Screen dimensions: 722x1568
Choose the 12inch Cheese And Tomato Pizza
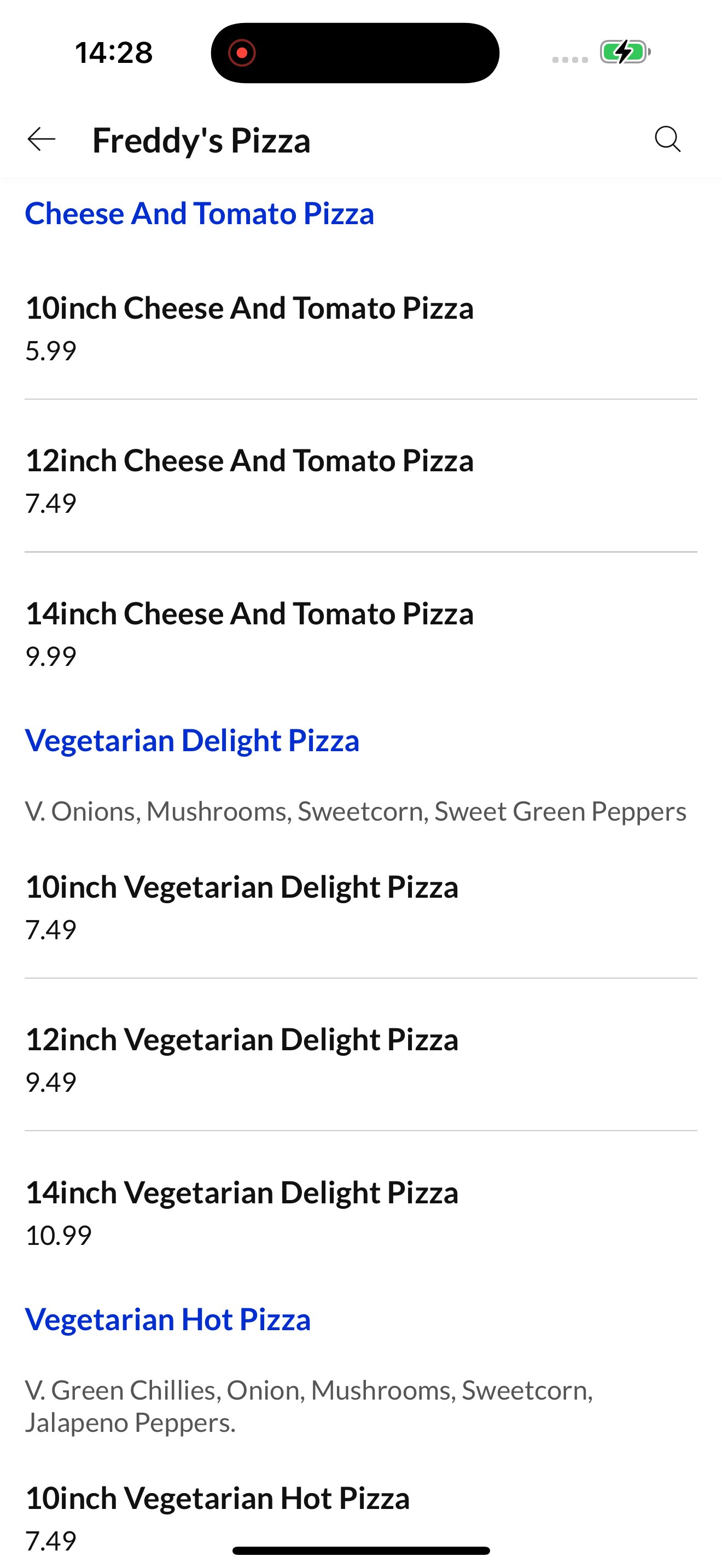click(x=361, y=480)
